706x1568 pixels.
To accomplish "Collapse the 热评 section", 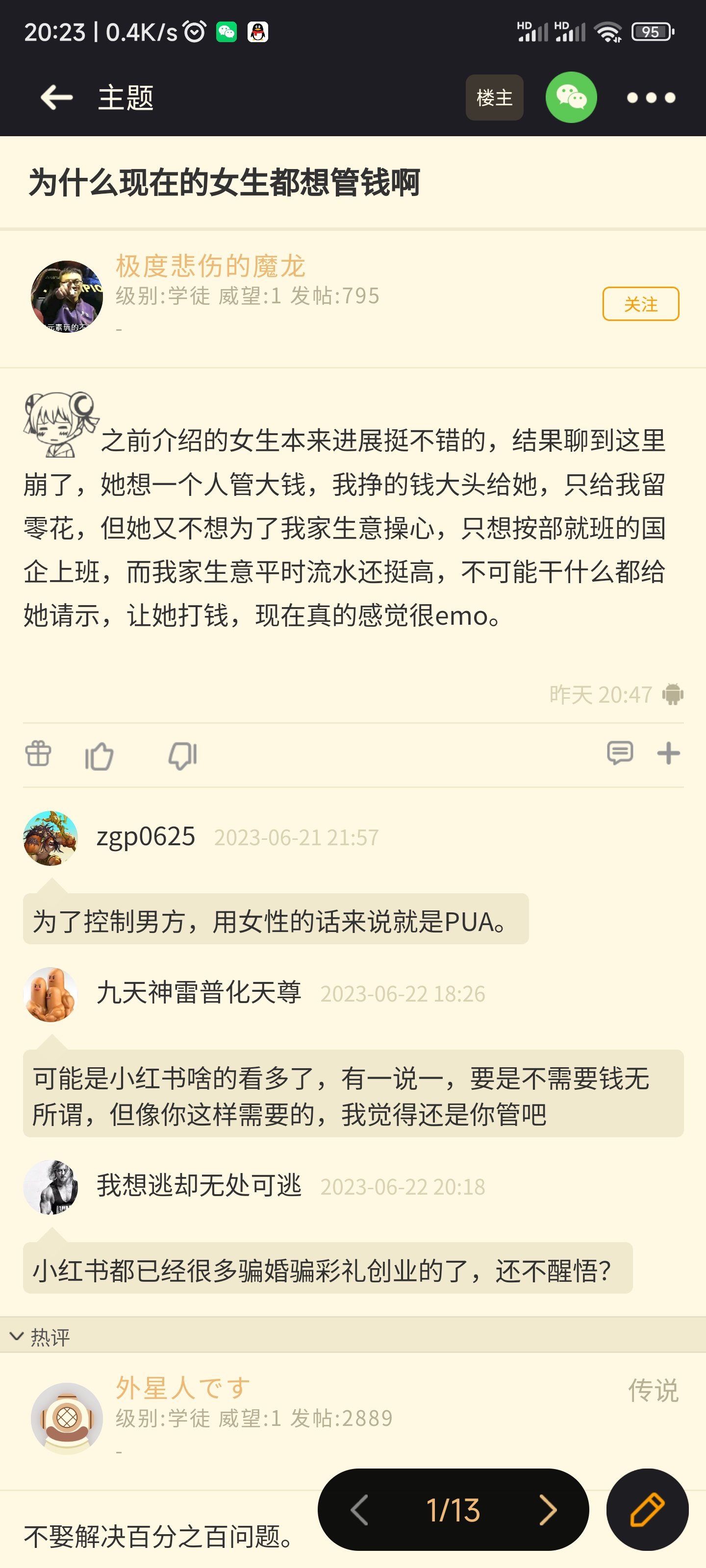I will [40, 1337].
